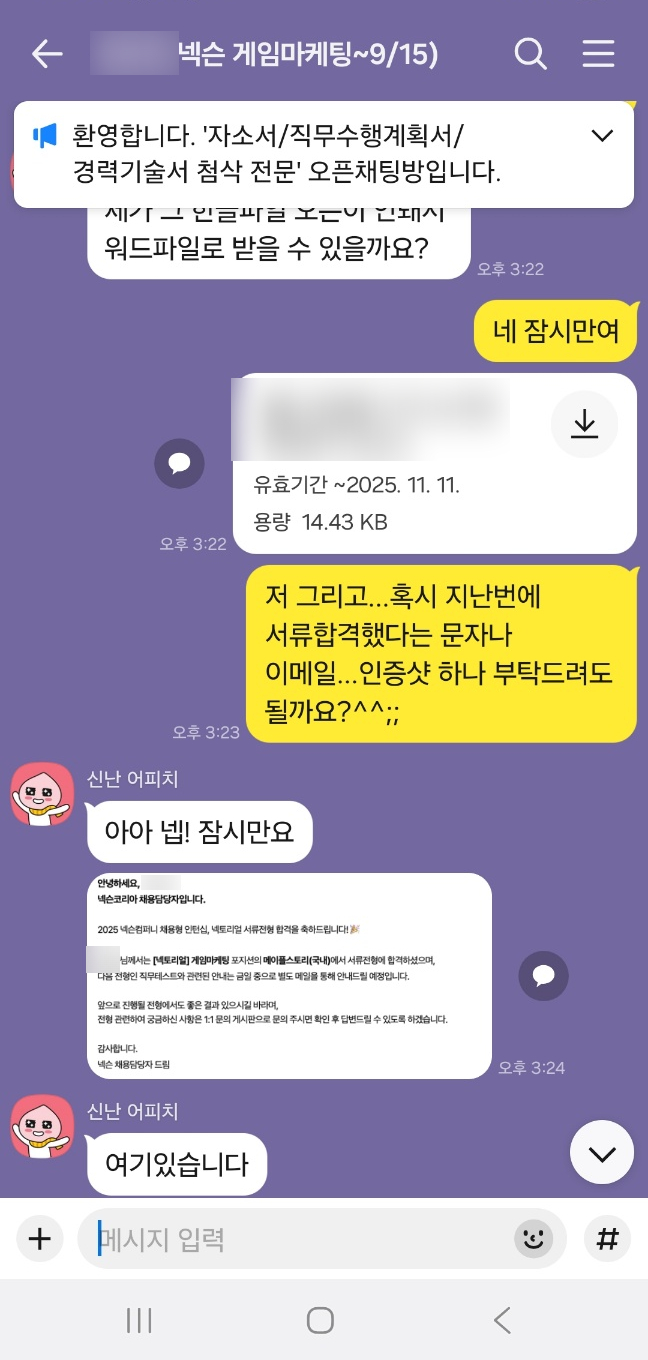
Task: Open the attachment plus menu
Action: (x=39, y=1239)
